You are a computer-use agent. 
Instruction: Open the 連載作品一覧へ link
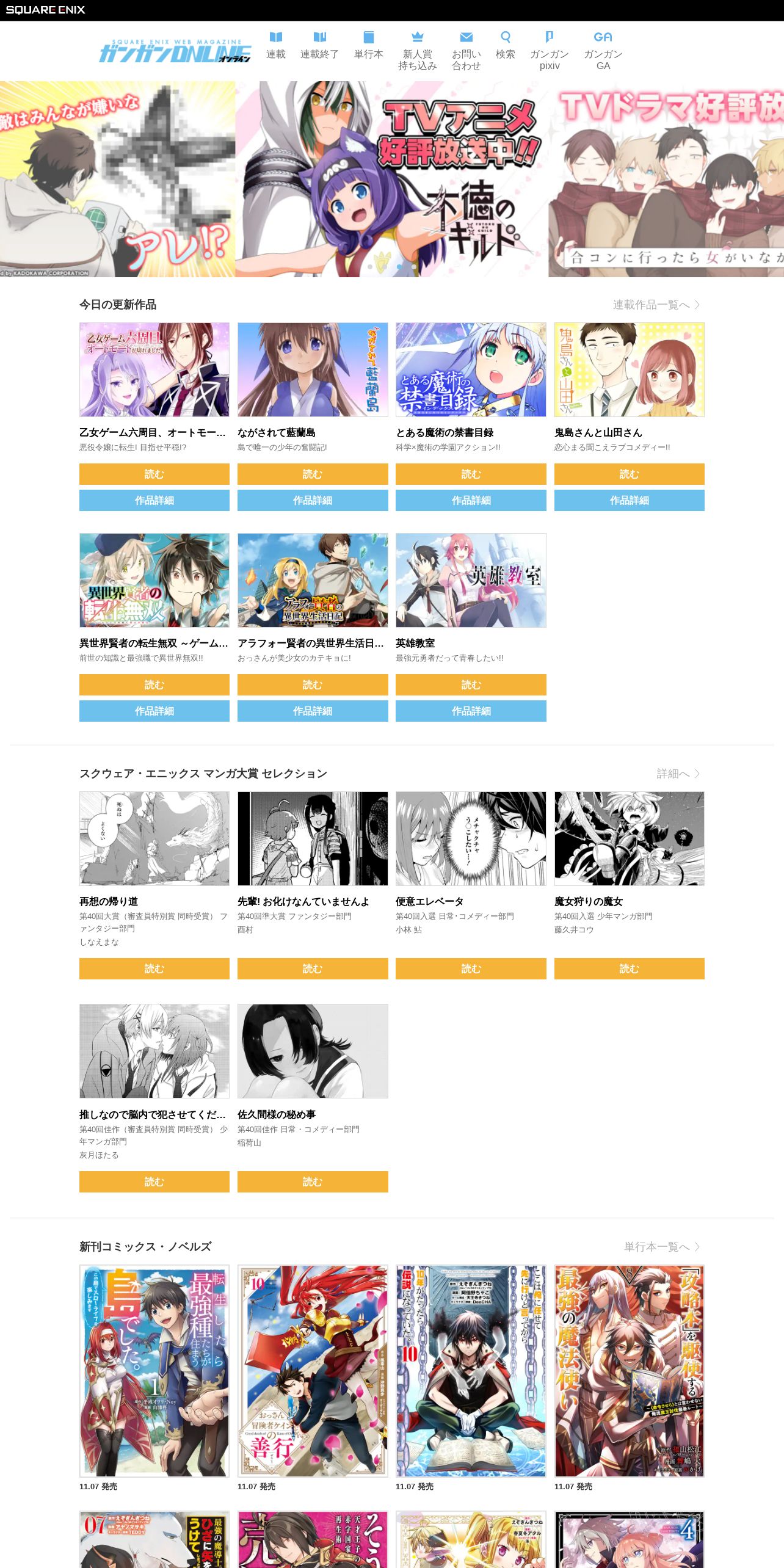point(656,305)
